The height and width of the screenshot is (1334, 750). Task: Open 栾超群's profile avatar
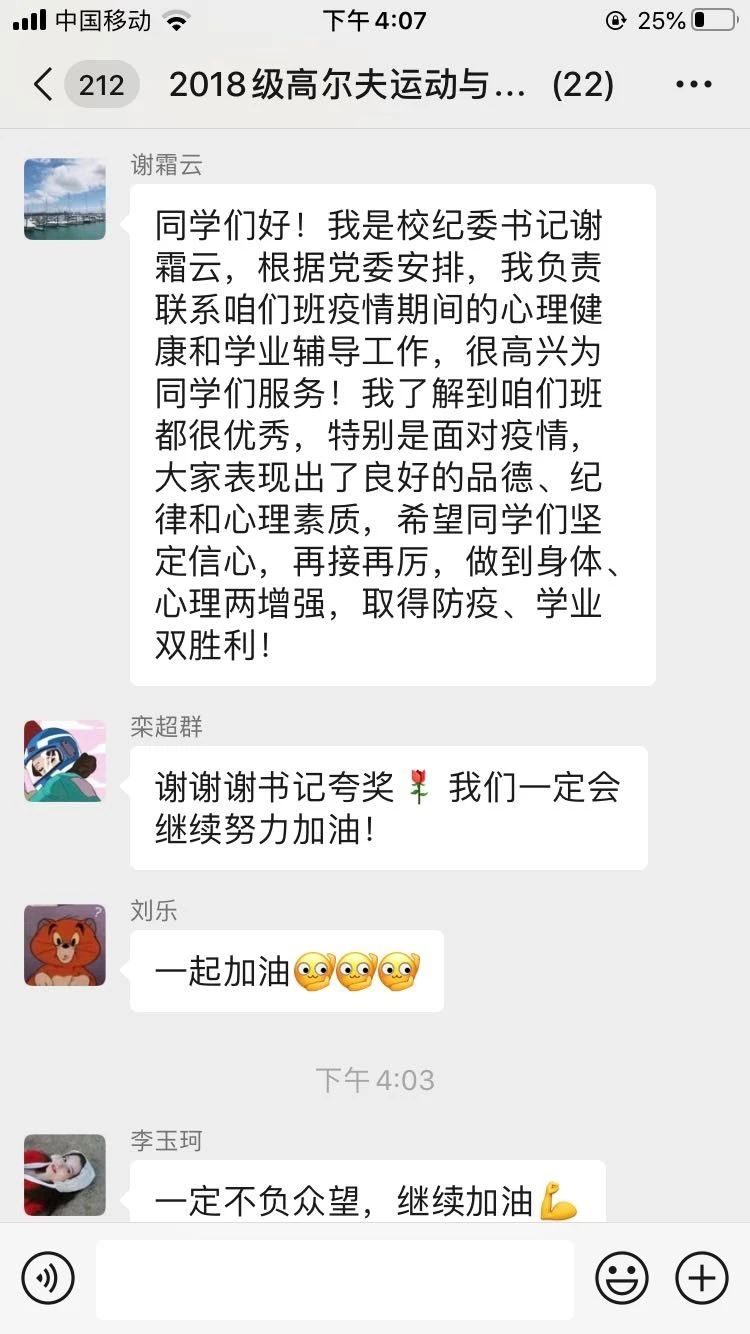(65, 761)
